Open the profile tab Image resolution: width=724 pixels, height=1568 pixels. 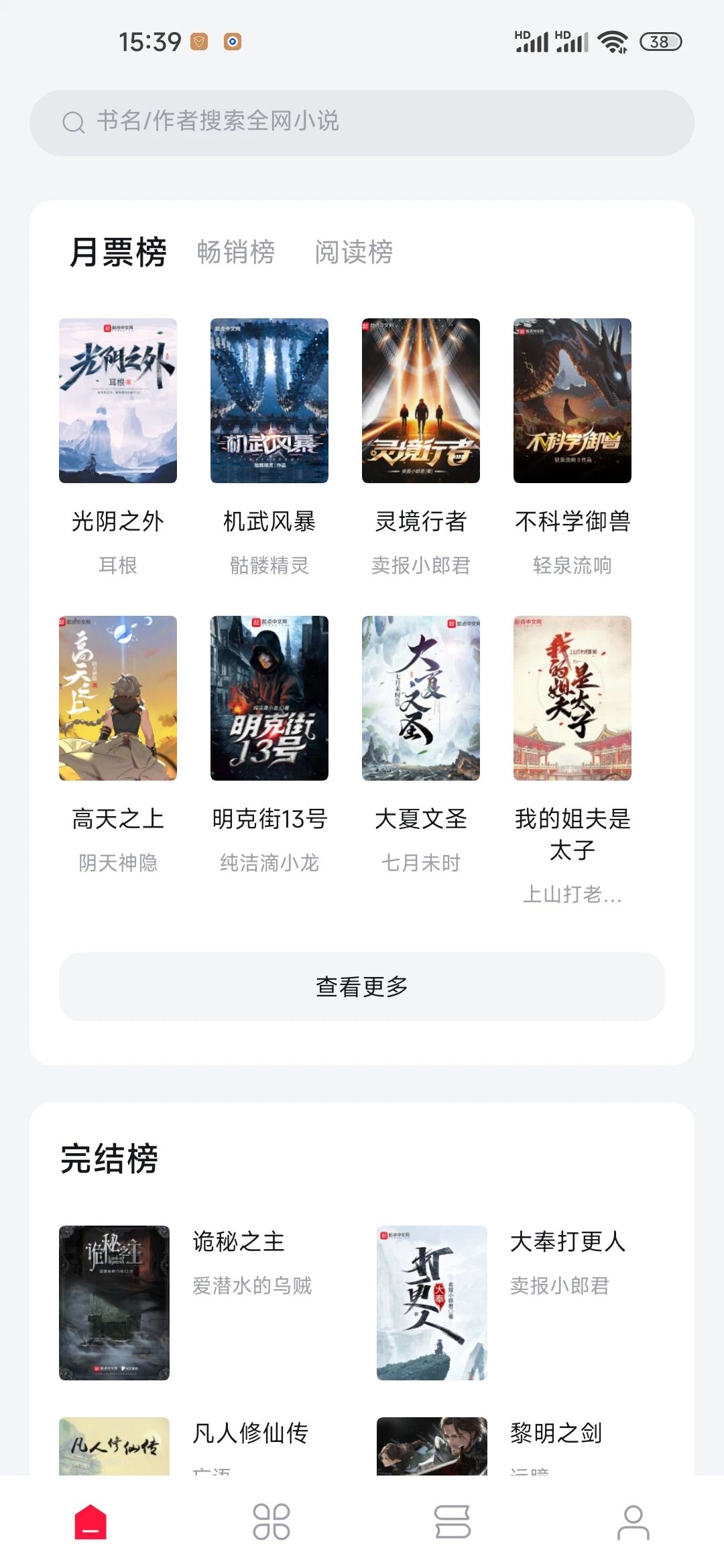coord(633,1522)
